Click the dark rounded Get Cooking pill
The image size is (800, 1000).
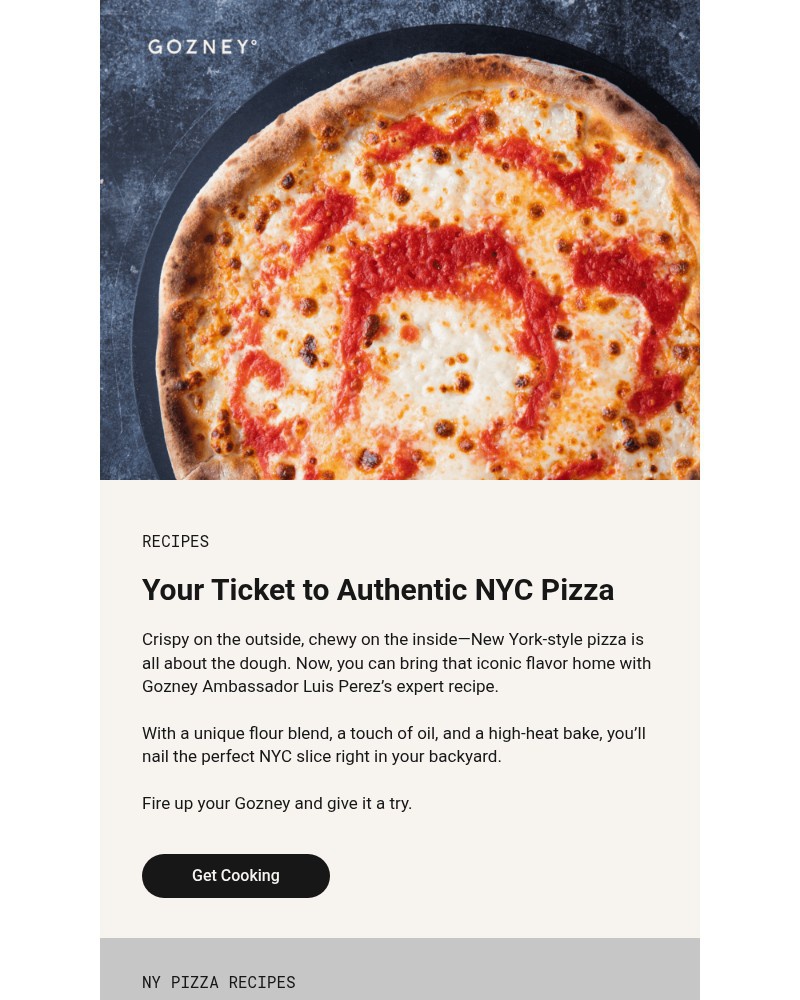pos(235,875)
